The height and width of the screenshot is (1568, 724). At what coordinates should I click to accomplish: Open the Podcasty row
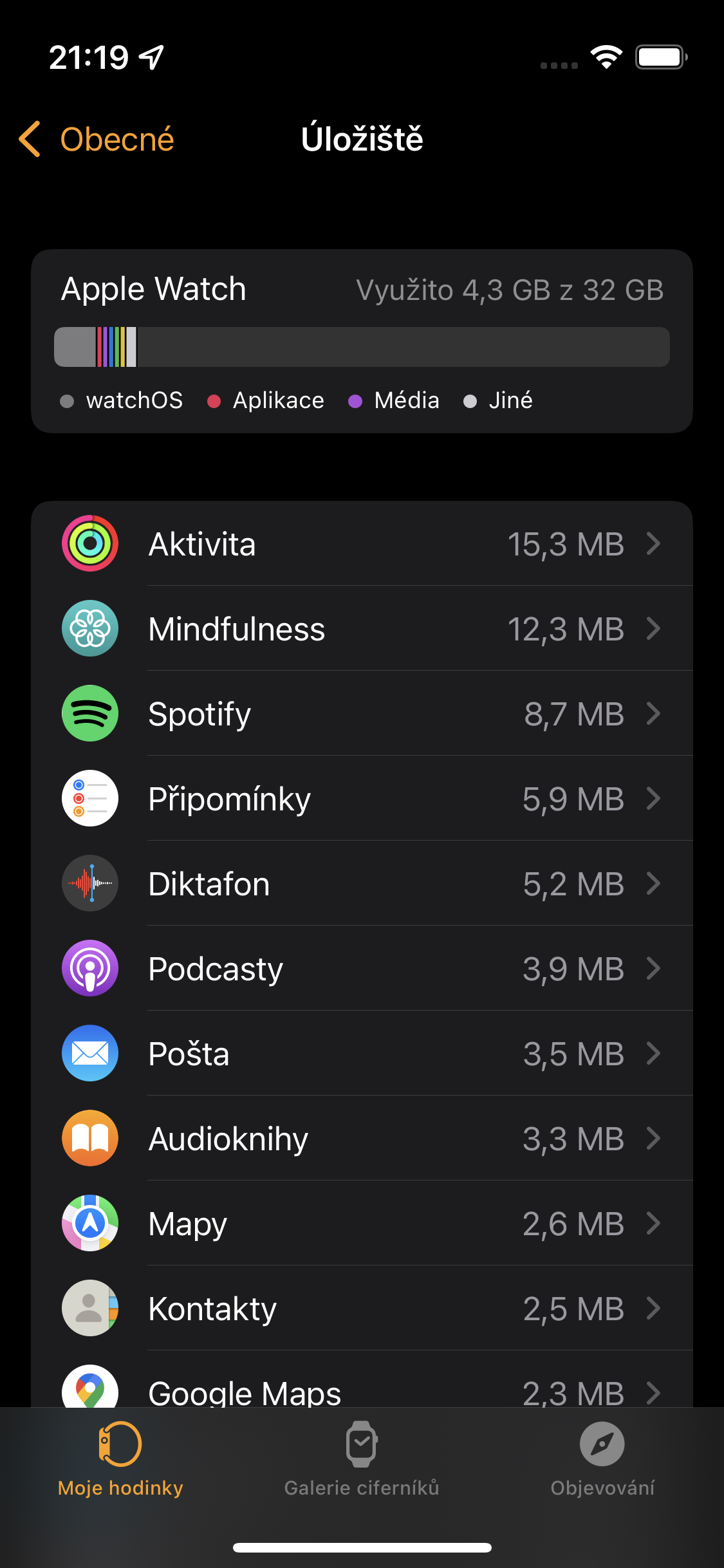(362, 969)
